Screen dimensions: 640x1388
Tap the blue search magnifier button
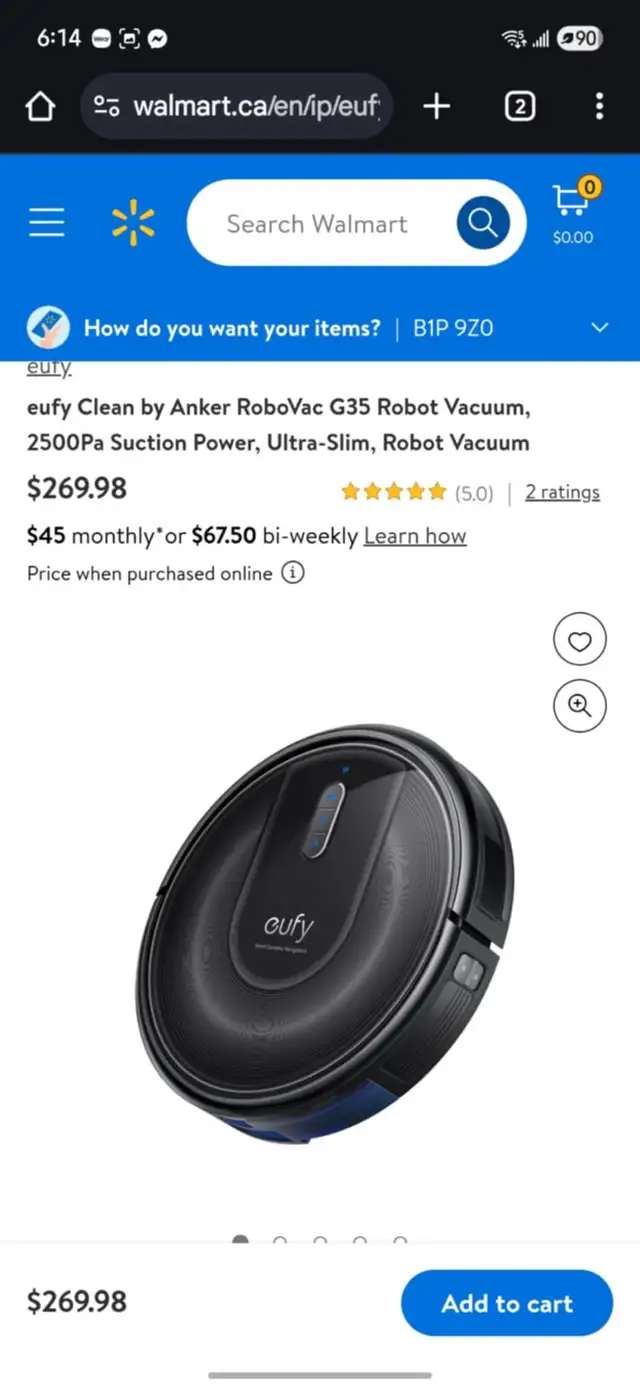click(483, 223)
